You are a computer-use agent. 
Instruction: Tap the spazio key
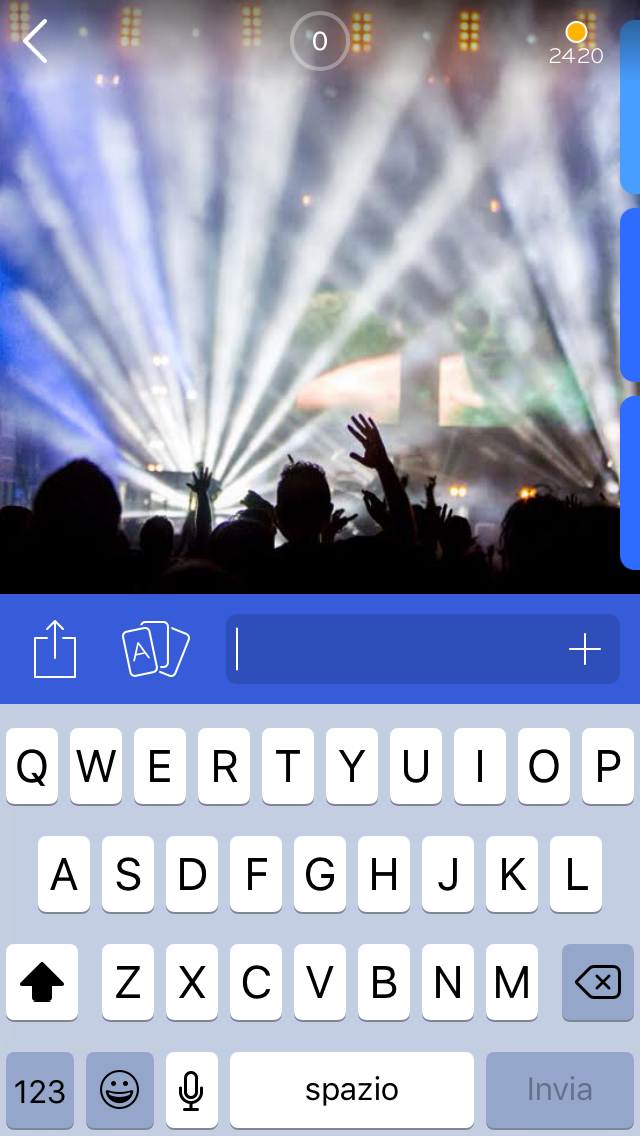point(352,1090)
